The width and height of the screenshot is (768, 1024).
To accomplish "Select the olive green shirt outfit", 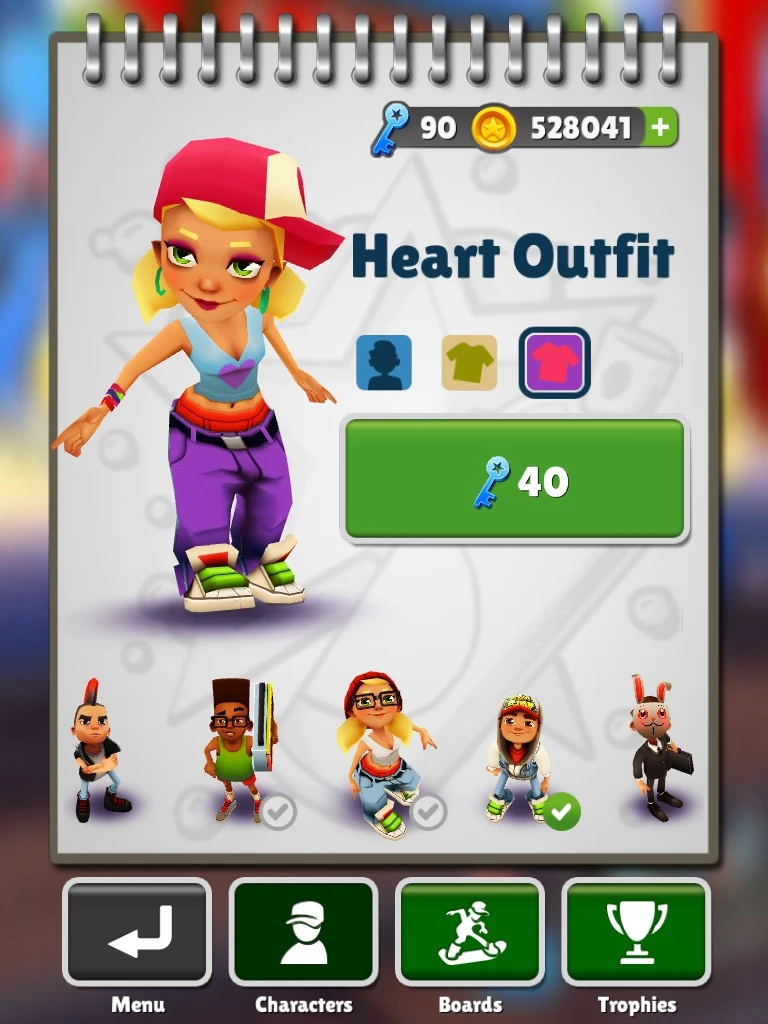I will (469, 362).
